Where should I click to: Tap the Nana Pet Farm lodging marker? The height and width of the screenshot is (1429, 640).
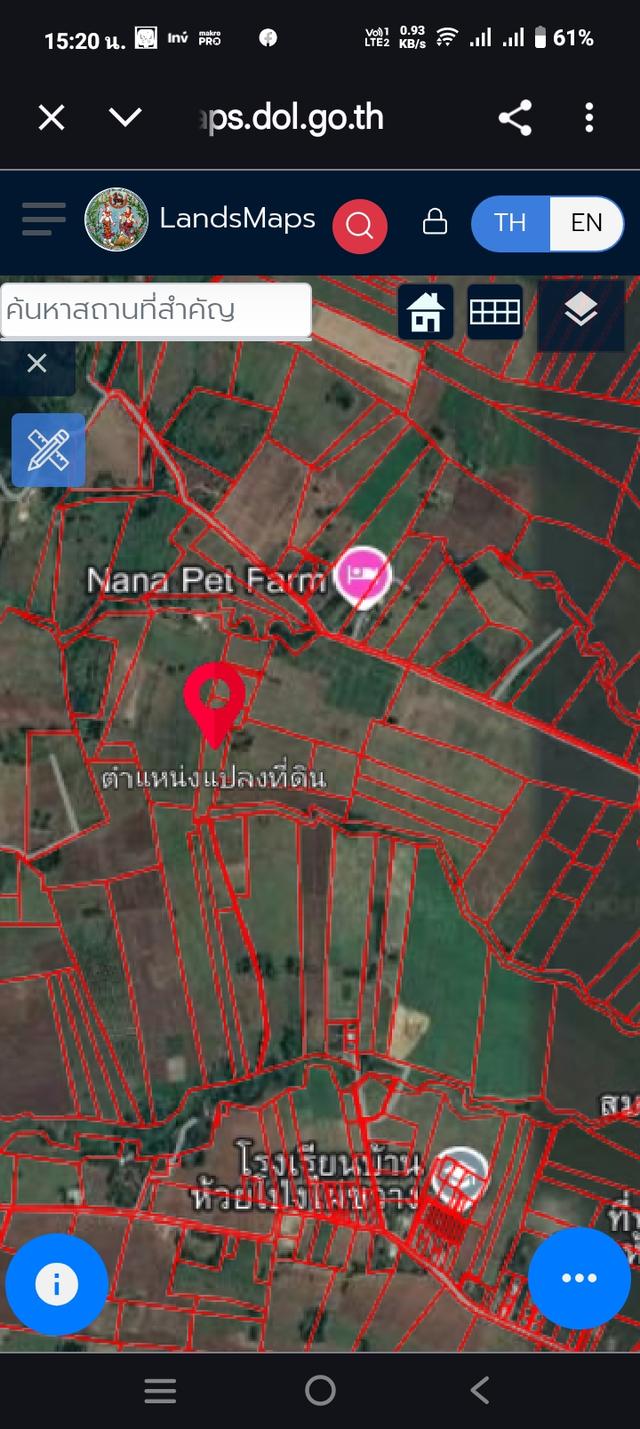tap(362, 575)
